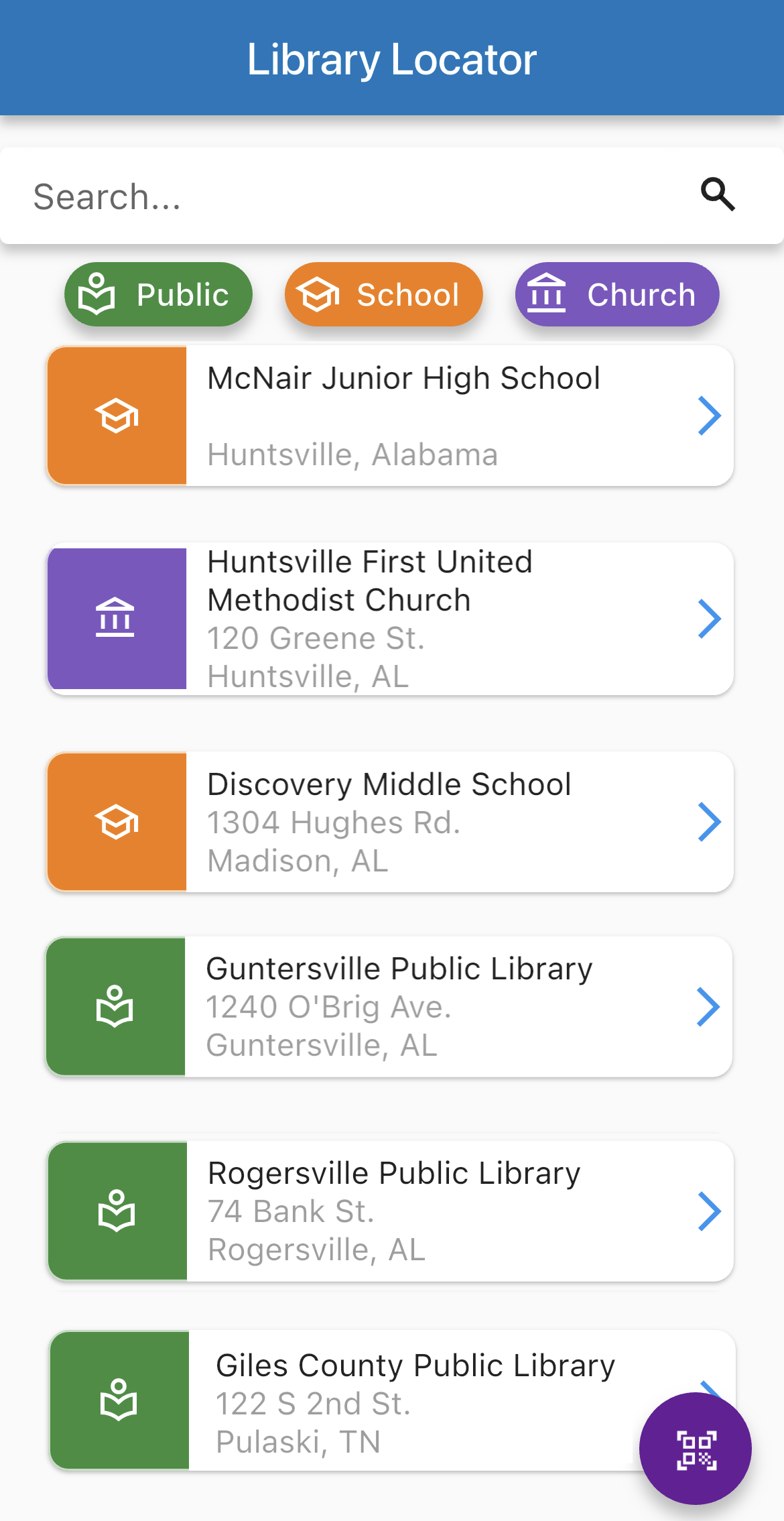Click the book icon inside the Public chip
Screen dimensions: 784x1521
[x=98, y=294]
